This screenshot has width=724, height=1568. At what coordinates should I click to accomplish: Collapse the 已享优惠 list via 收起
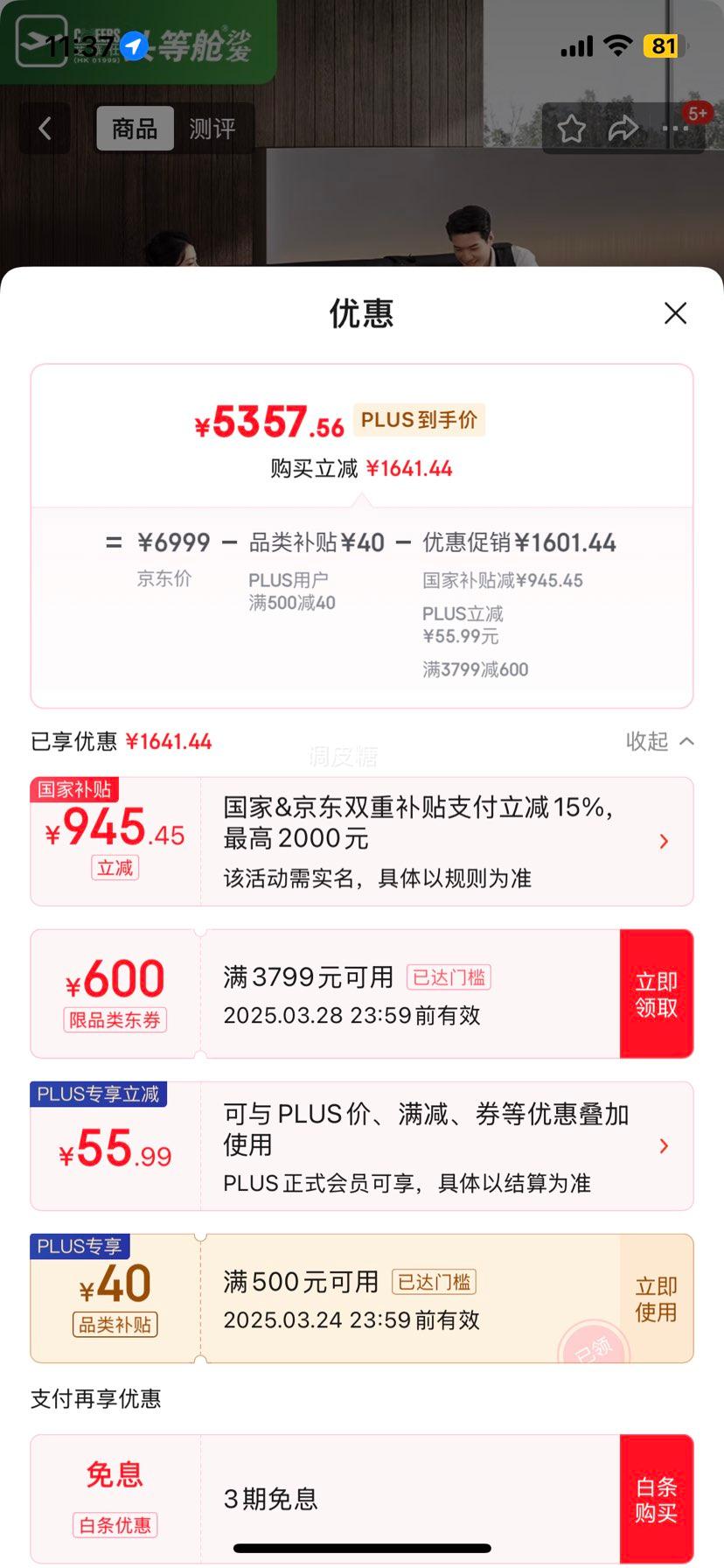pyautogui.click(x=660, y=741)
